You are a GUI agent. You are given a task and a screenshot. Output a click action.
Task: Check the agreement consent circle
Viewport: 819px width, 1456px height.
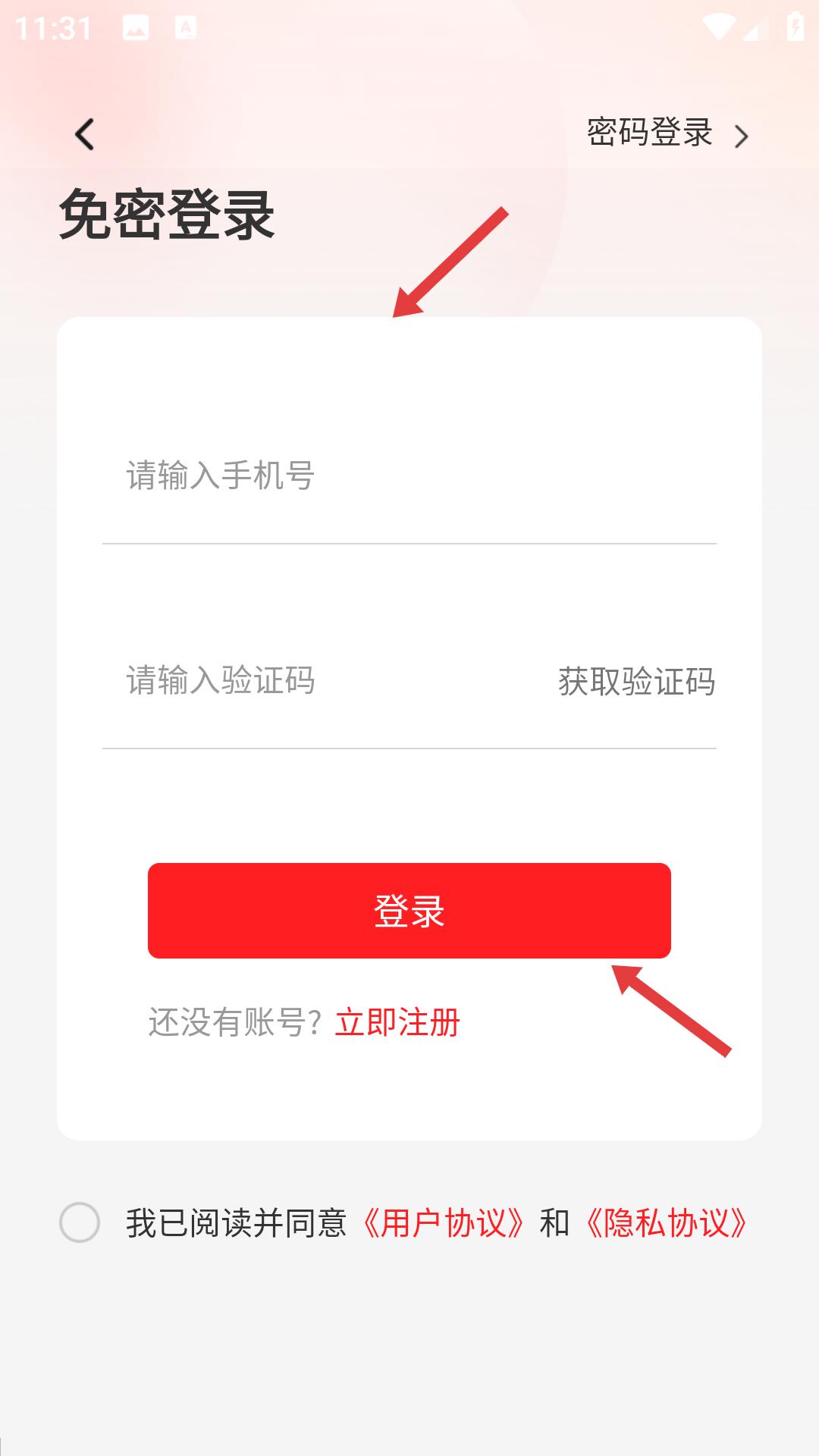80,1222
